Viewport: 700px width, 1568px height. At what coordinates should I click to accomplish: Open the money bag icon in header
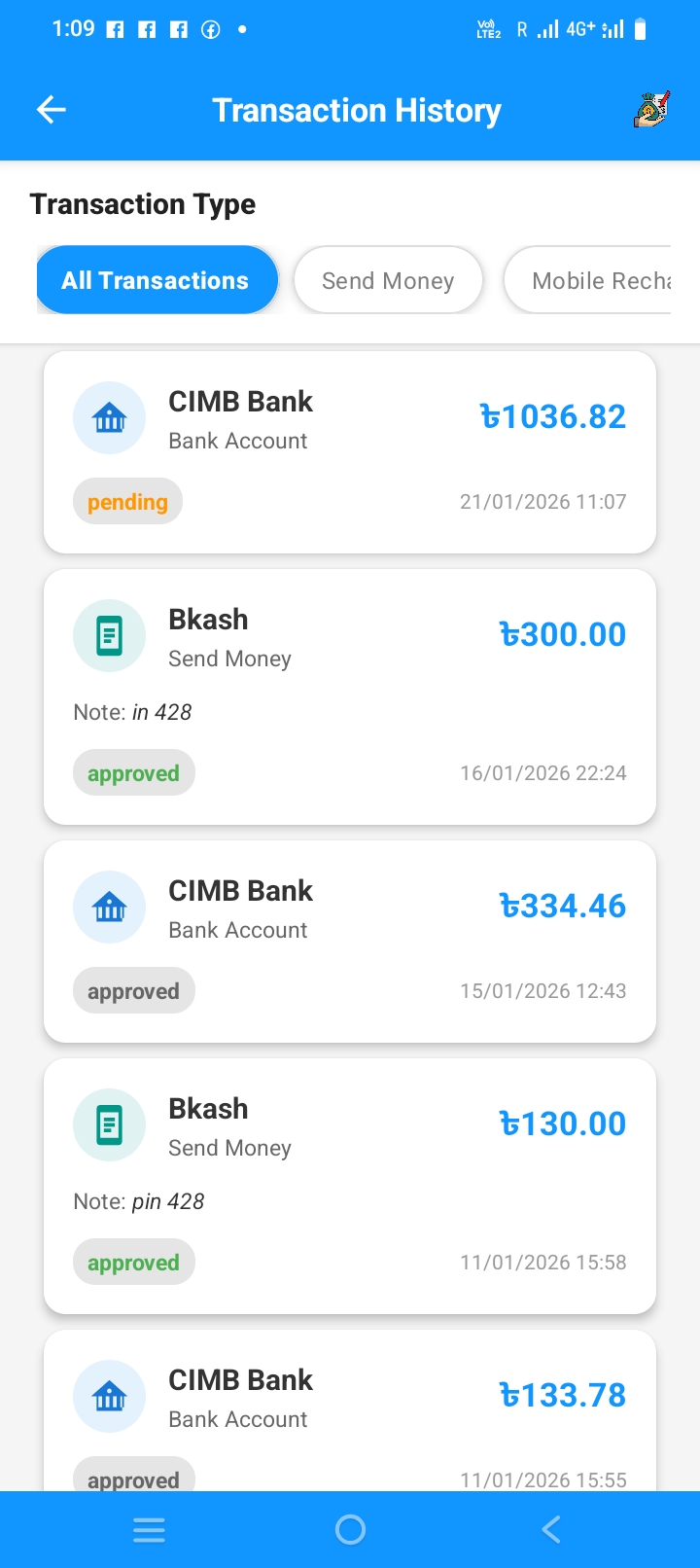tap(650, 110)
